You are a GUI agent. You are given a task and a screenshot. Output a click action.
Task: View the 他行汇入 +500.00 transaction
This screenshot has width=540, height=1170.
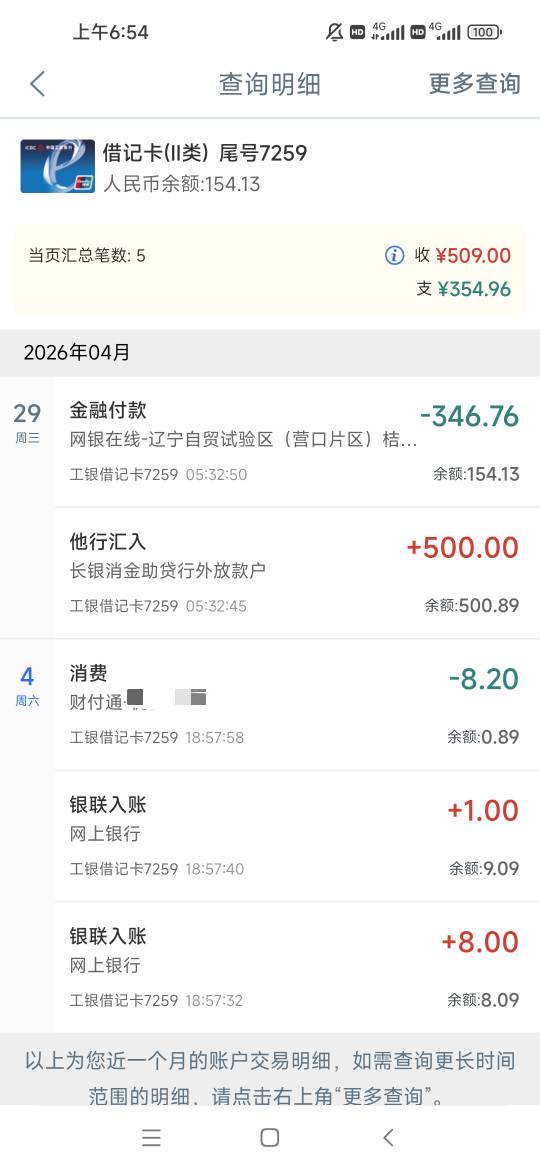click(x=297, y=573)
